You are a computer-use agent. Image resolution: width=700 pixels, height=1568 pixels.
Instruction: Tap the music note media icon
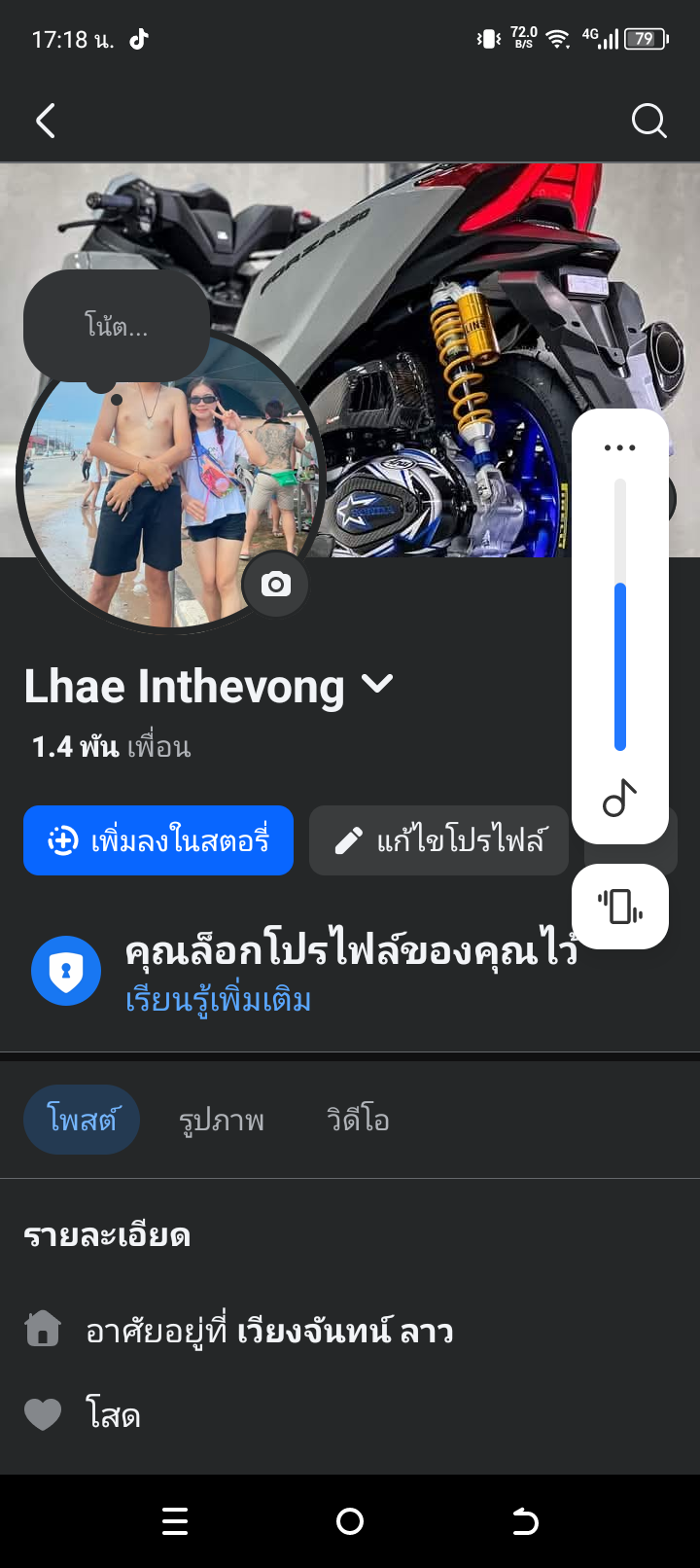(619, 799)
